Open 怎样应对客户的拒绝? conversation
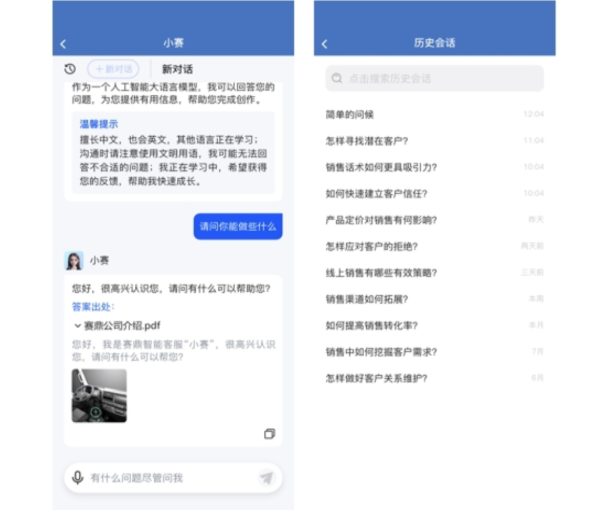The image size is (600, 510). coord(372,245)
